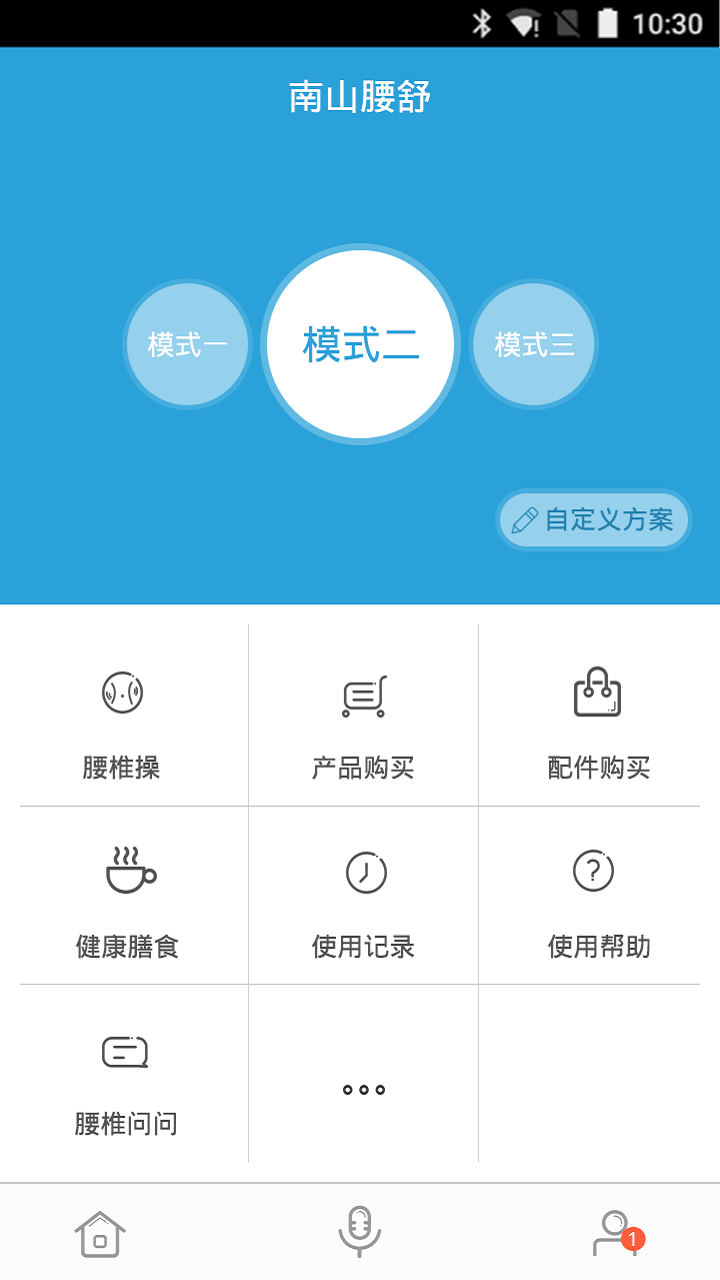Switch to 模式三 mode
This screenshot has height=1280, width=720.
[x=534, y=345]
